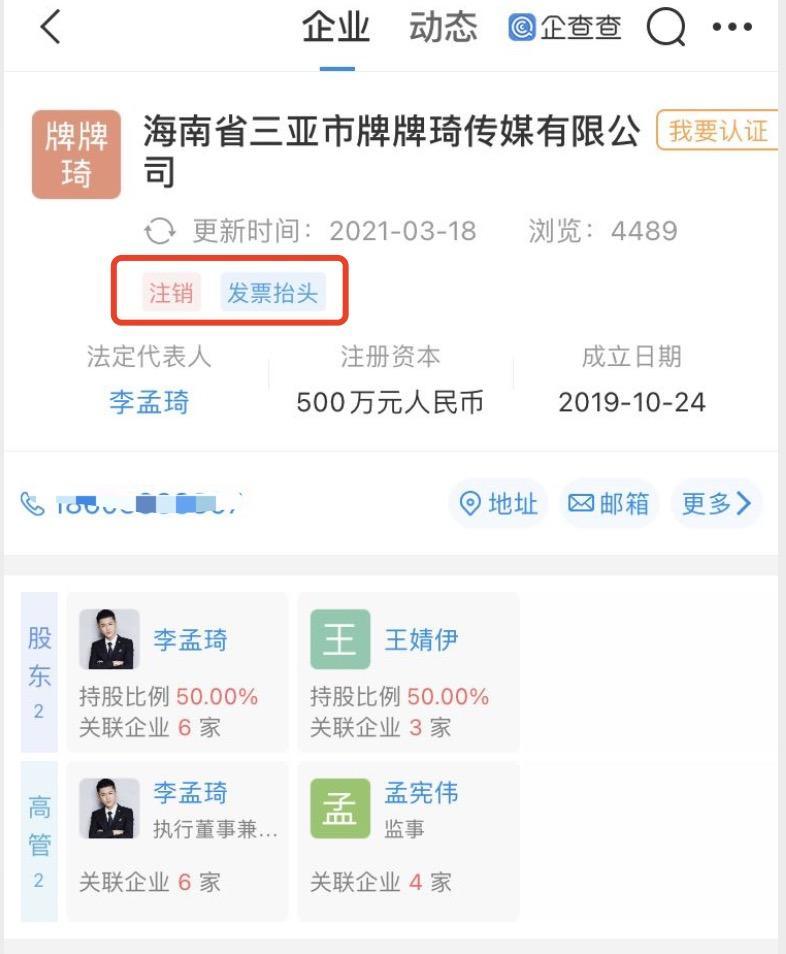Screen dimensions: 786x954
Task: Open shareholder card 王婧伊
Action: pos(408,672)
